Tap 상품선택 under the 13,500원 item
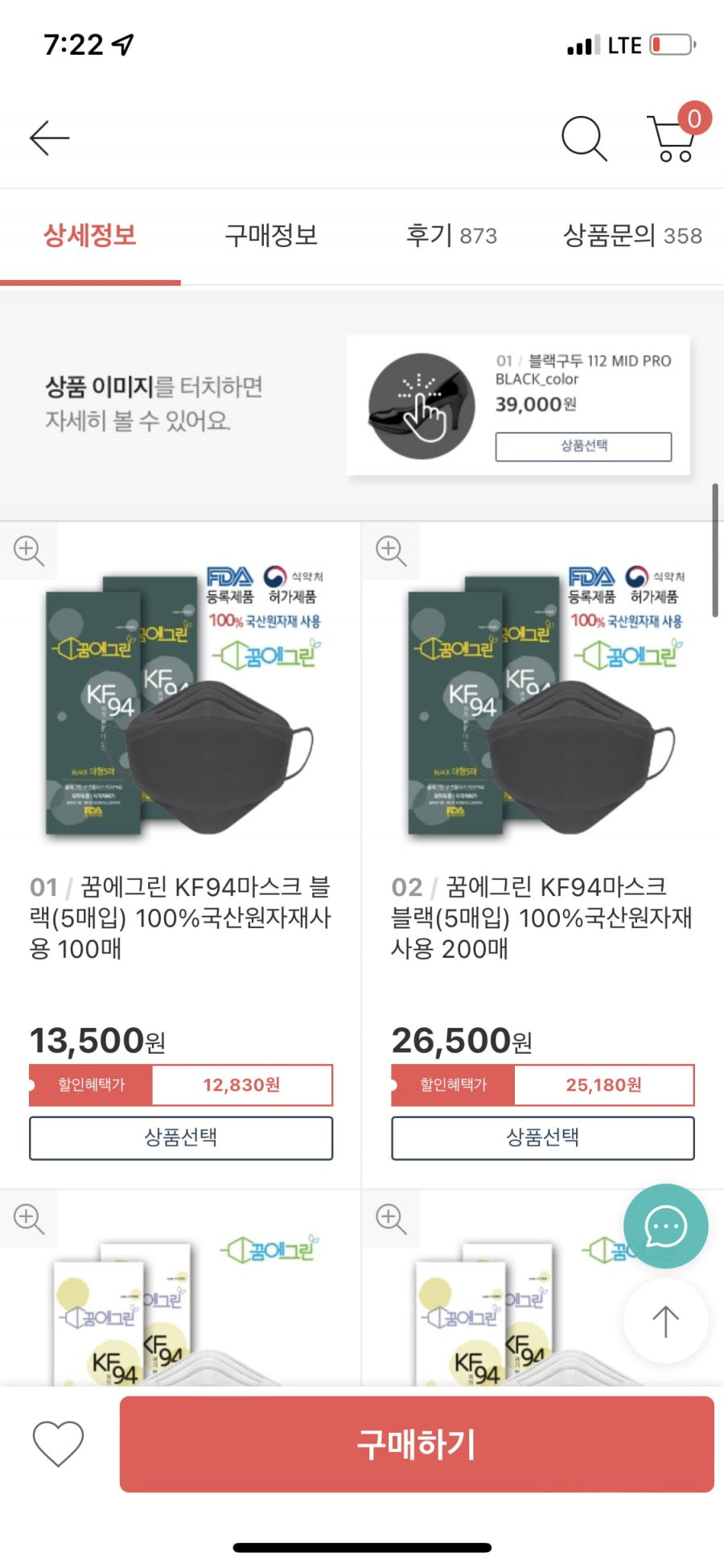 [181, 1137]
